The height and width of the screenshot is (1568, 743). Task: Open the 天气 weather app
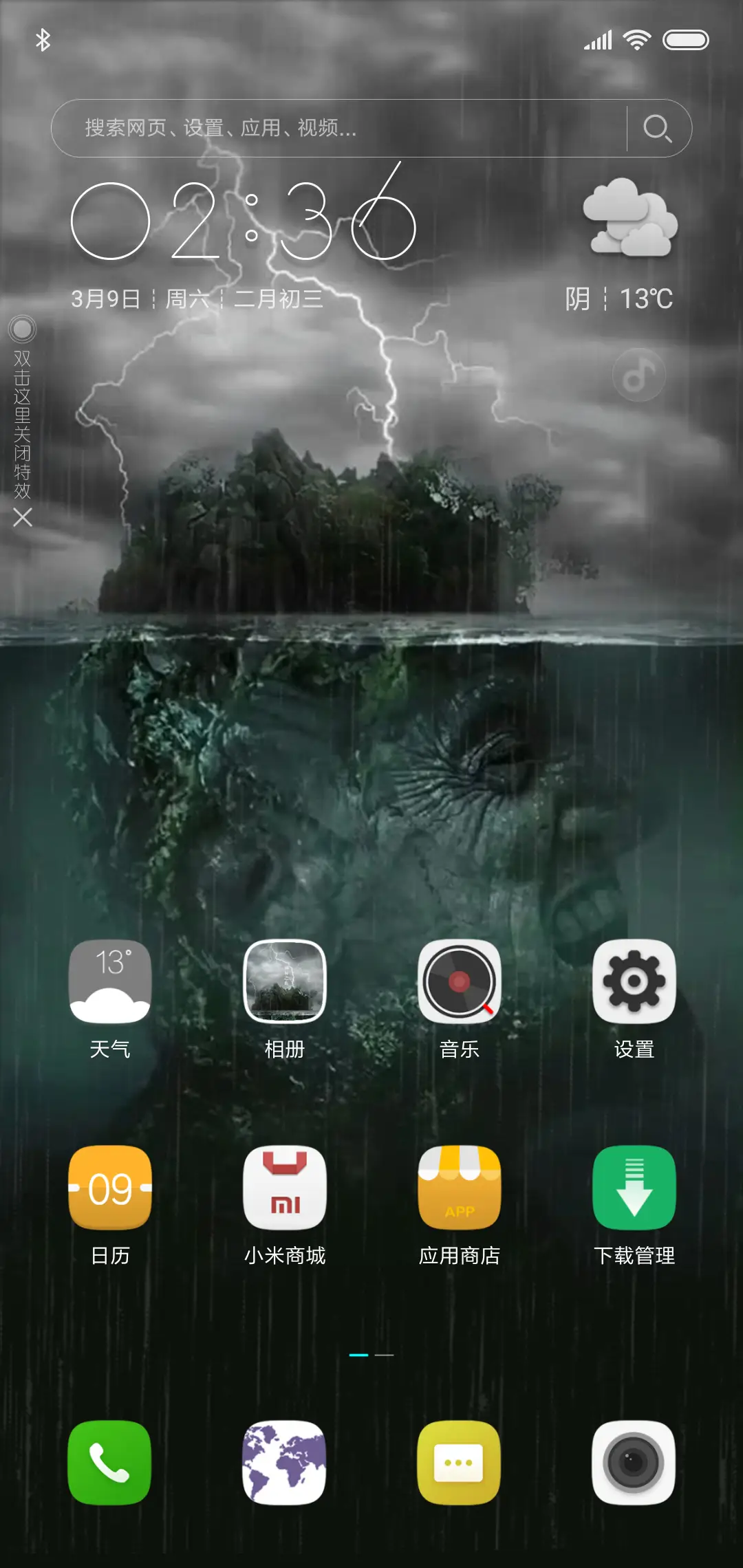click(110, 981)
